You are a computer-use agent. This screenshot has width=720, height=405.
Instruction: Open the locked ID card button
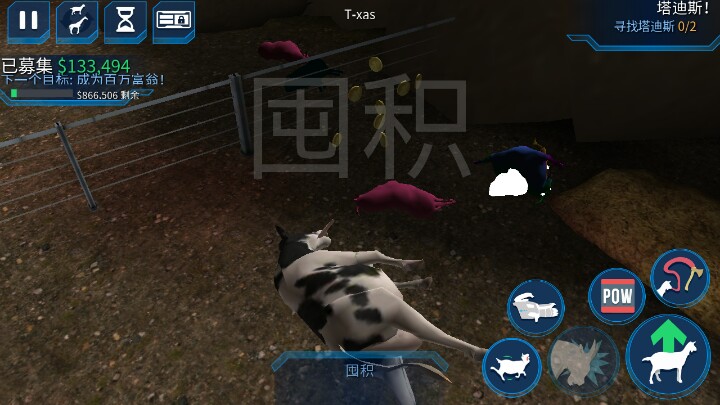[x=174, y=20]
